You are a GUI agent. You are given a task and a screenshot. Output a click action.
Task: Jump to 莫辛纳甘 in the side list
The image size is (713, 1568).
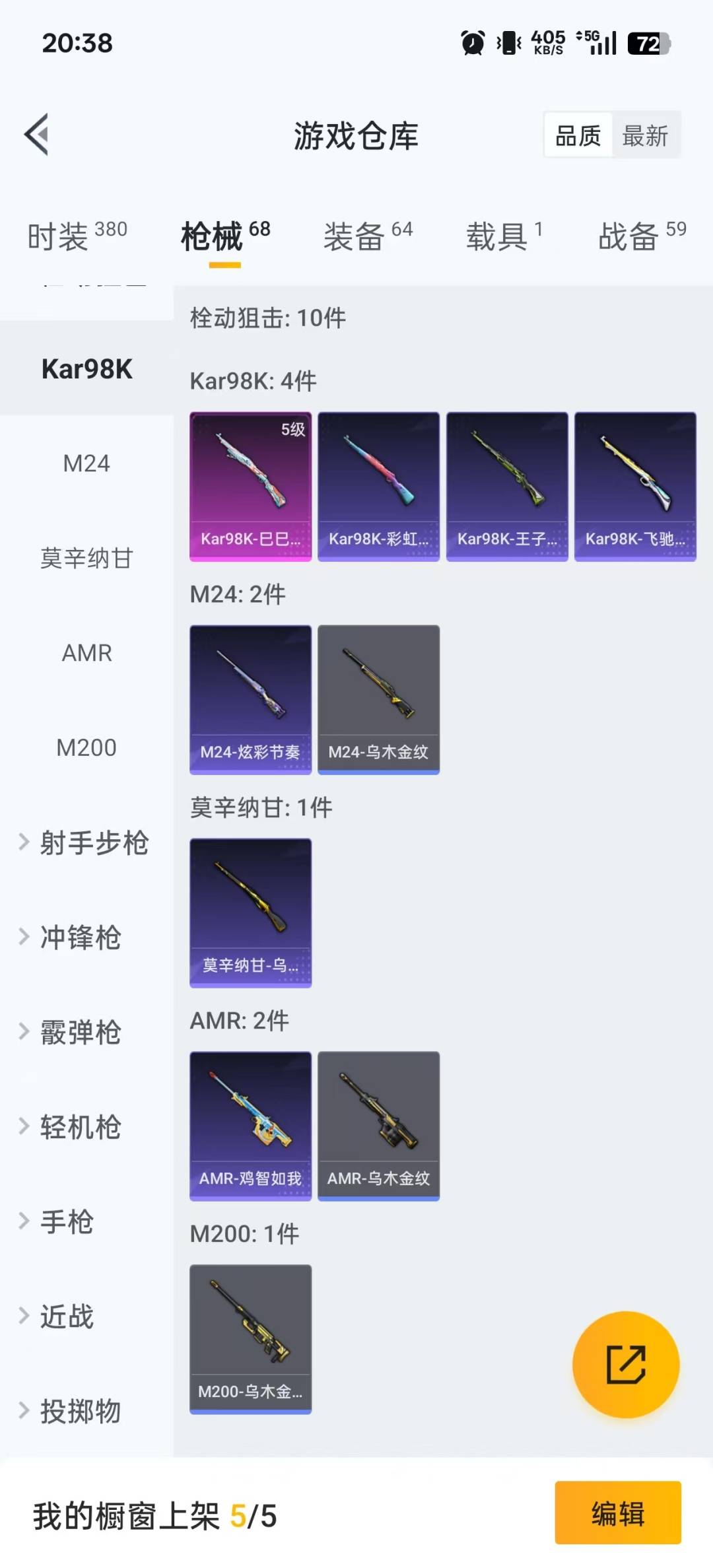86,559
